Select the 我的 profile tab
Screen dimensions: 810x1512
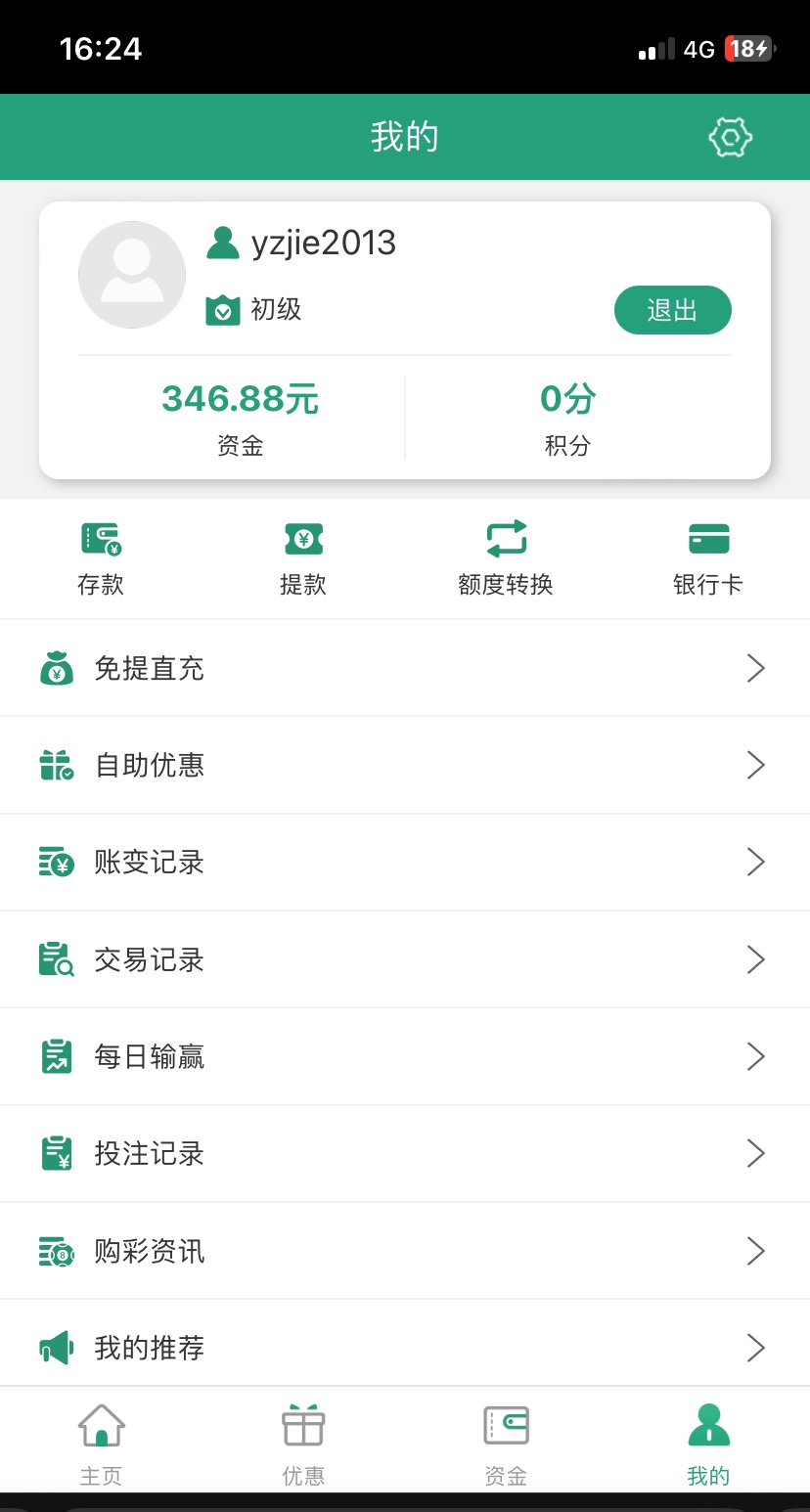[x=708, y=1443]
